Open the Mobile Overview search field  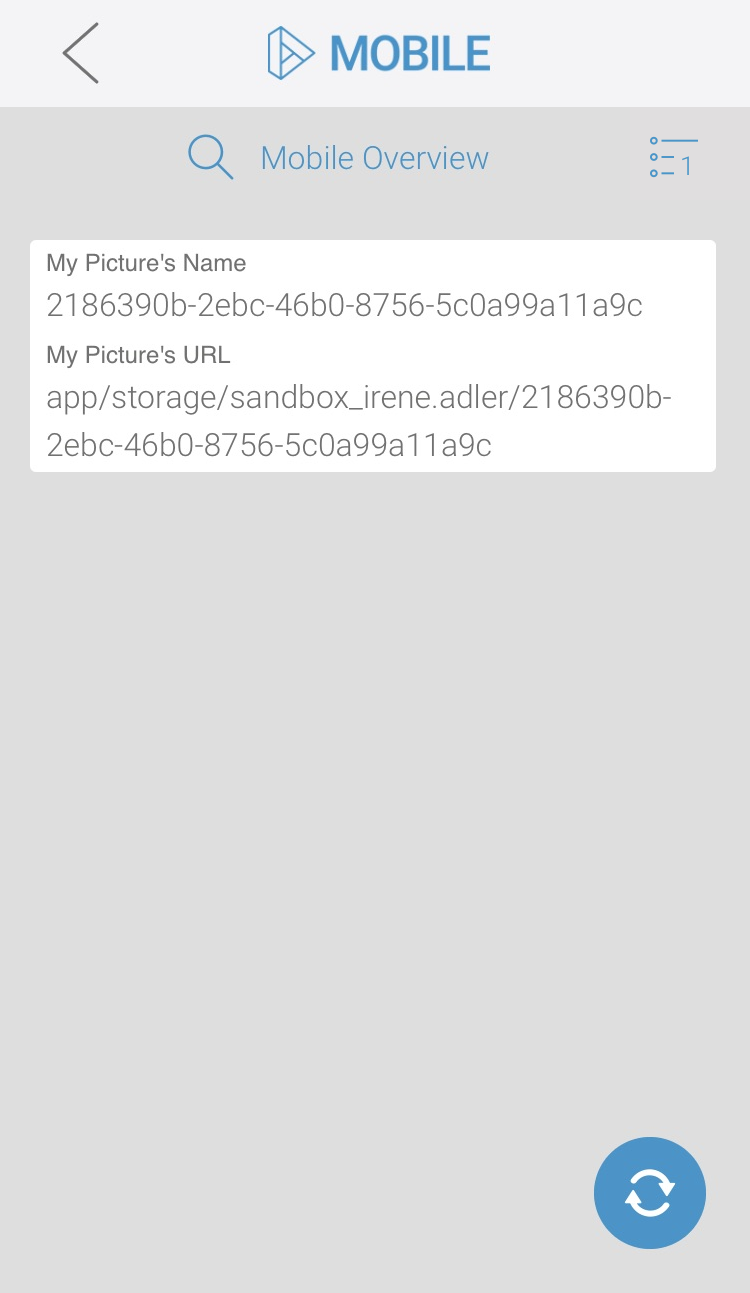point(340,158)
